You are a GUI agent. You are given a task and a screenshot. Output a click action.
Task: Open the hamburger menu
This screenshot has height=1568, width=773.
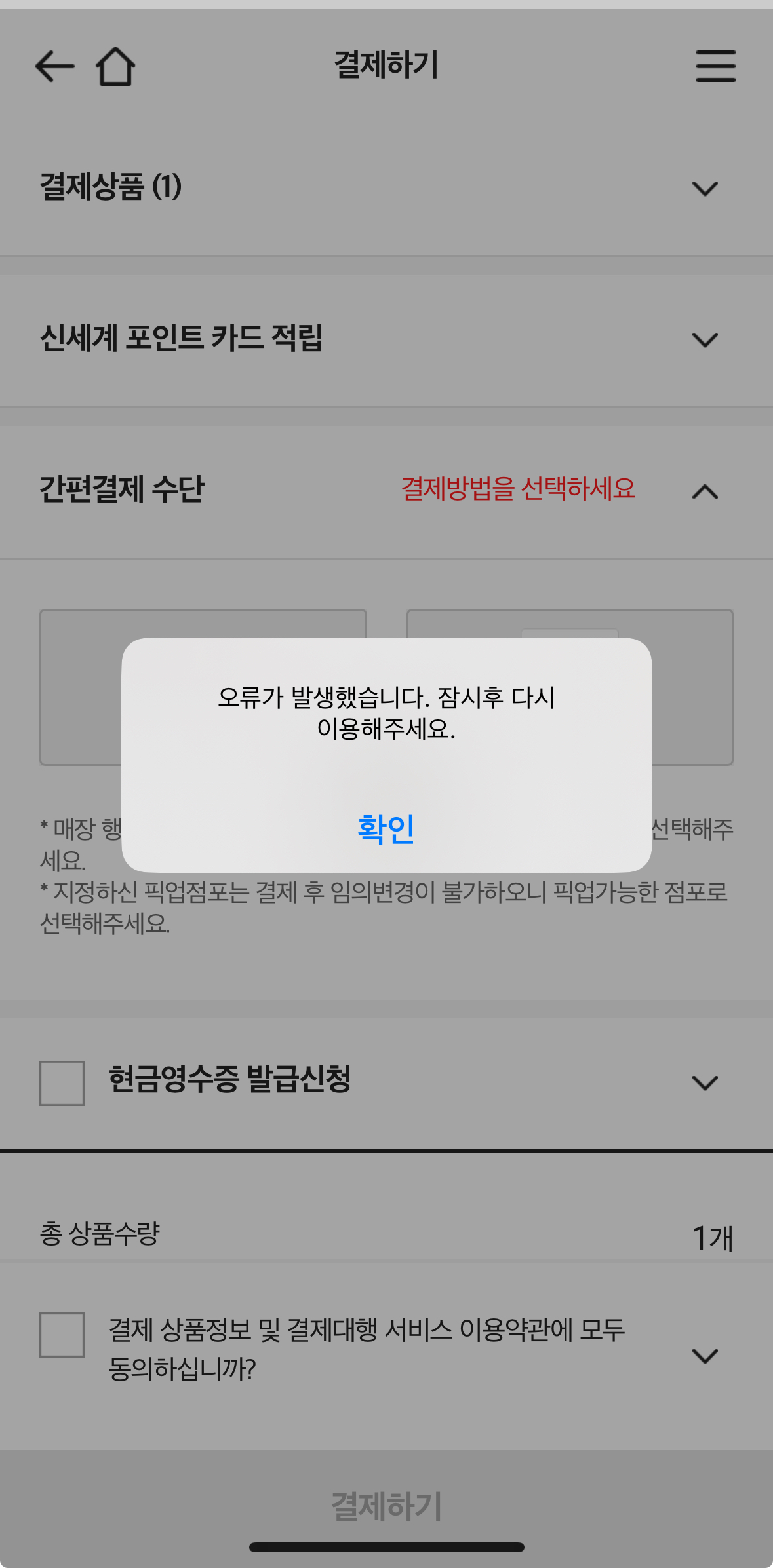point(715,66)
